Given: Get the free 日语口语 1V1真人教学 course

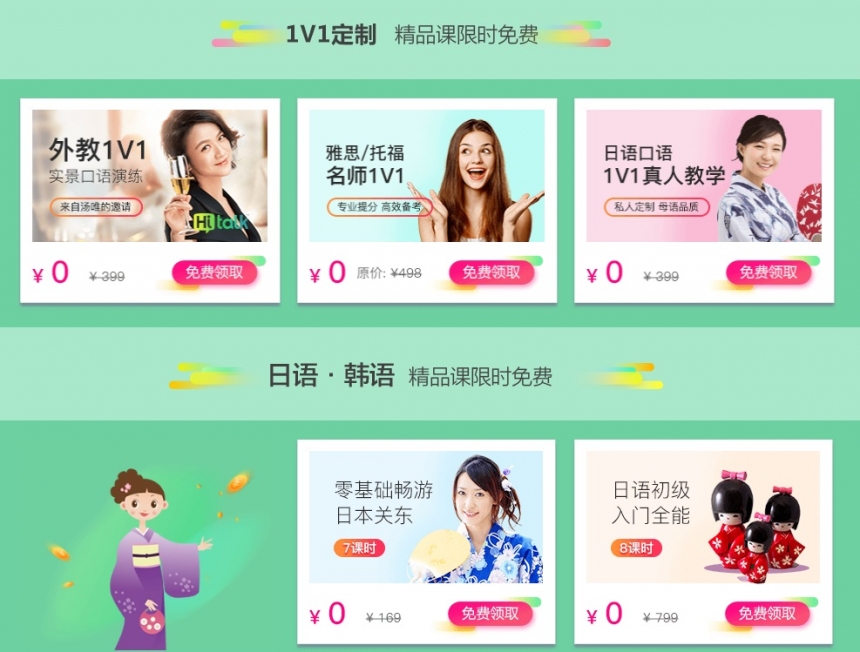Looking at the screenshot, I should click(x=768, y=272).
